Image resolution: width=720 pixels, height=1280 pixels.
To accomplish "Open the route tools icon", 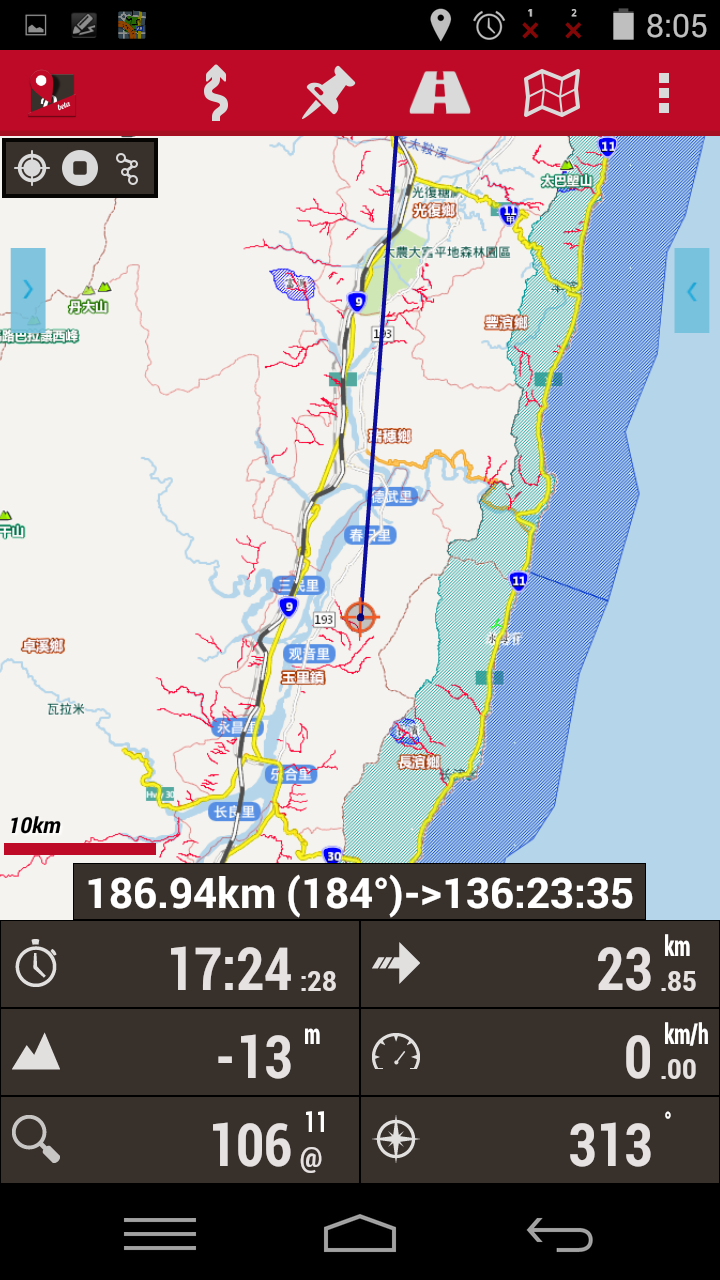I will (215, 93).
